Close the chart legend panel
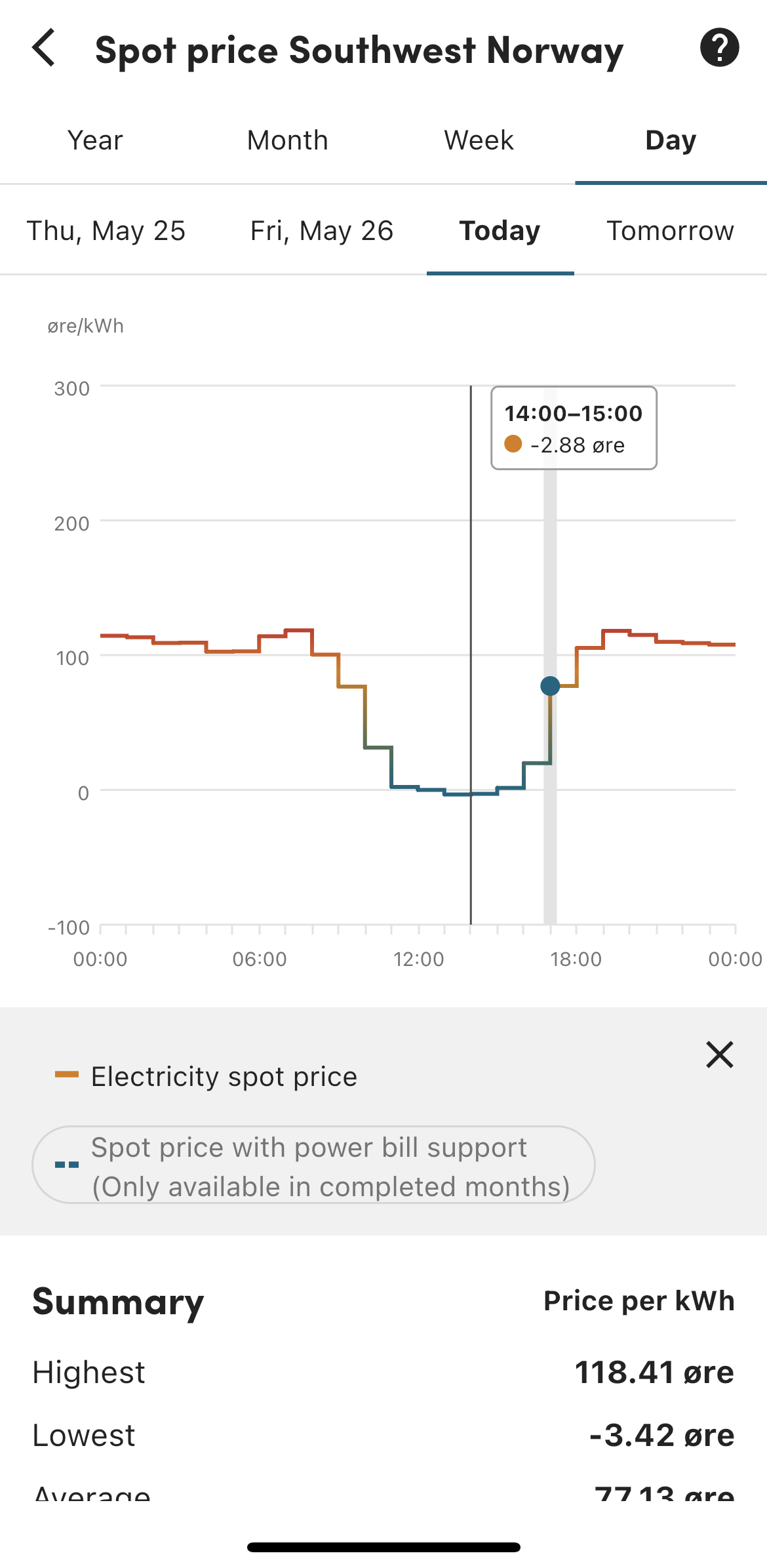The image size is (767, 1568). [719, 1055]
